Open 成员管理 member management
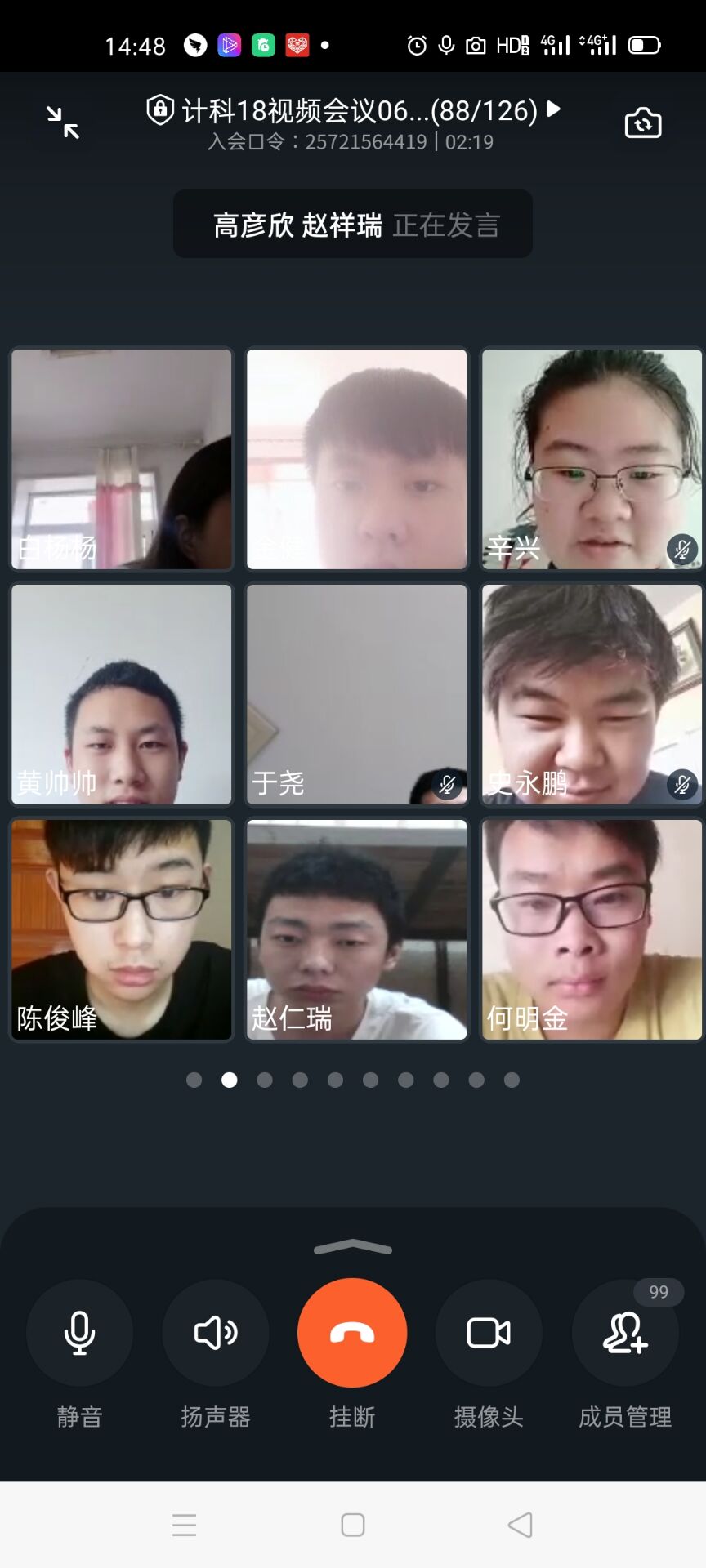This screenshot has height=1568, width=706. click(x=625, y=1333)
